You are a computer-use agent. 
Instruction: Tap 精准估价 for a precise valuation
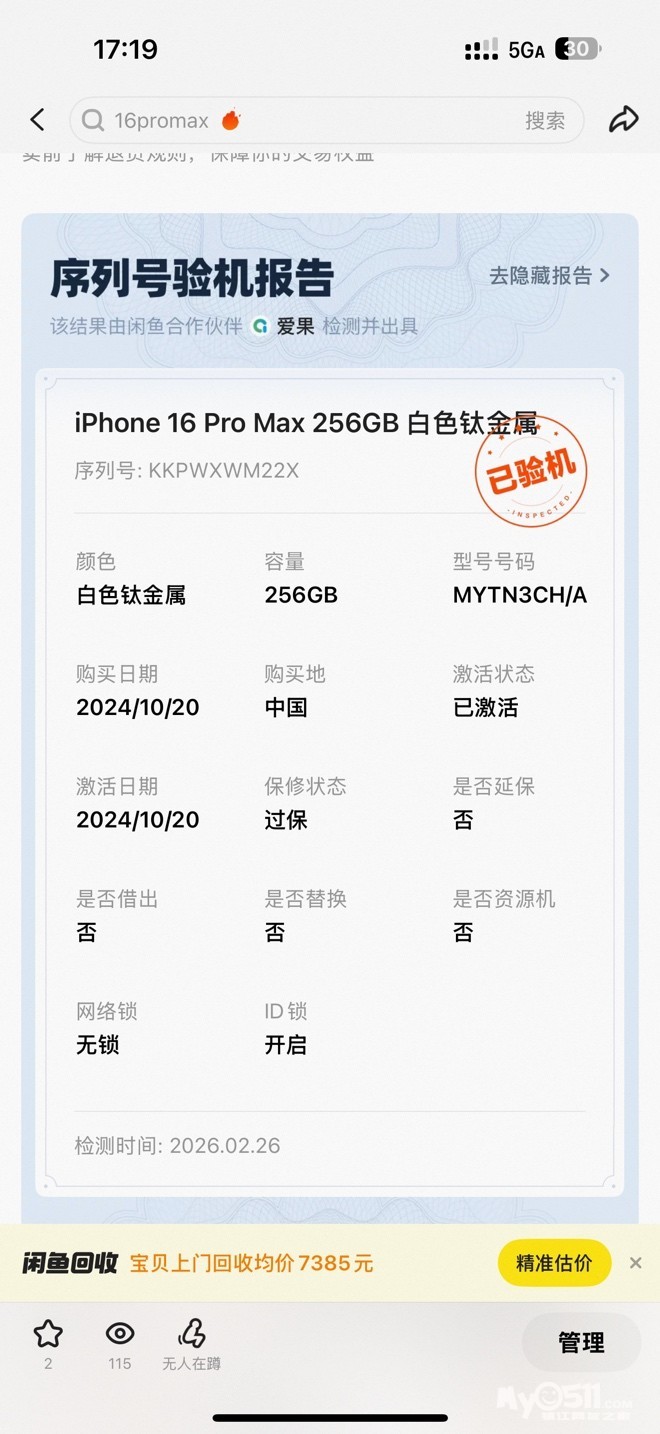(554, 1263)
